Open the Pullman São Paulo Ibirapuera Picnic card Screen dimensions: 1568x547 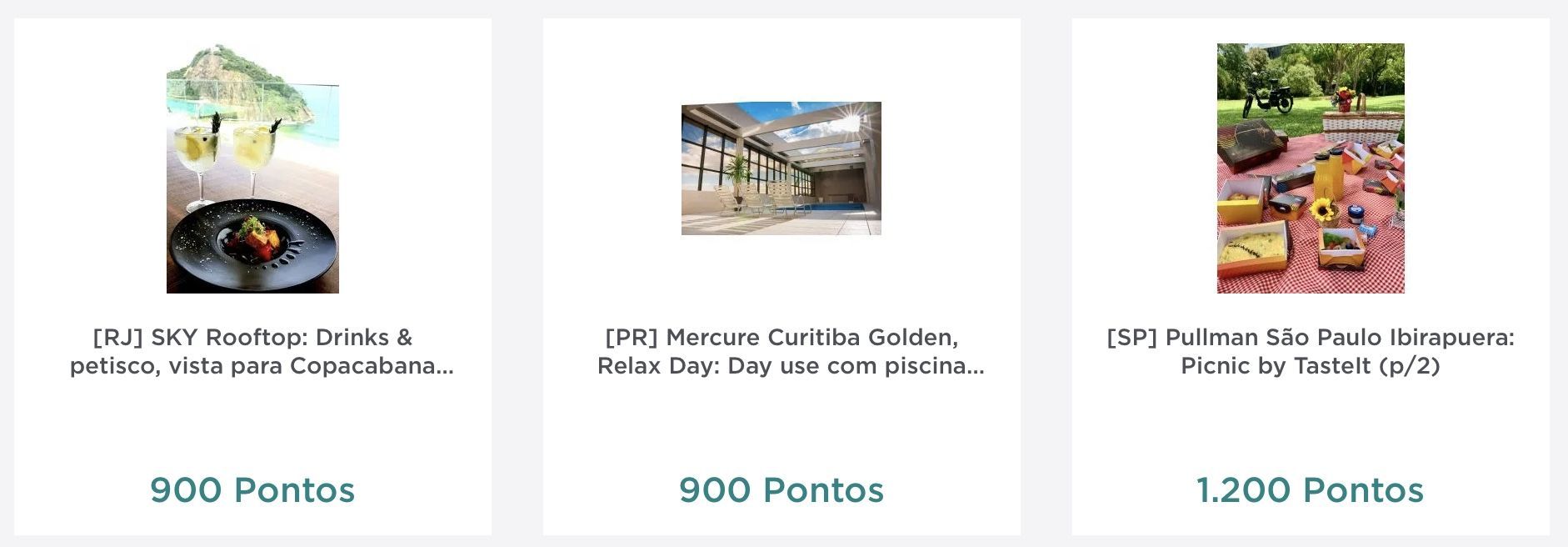point(1310,351)
